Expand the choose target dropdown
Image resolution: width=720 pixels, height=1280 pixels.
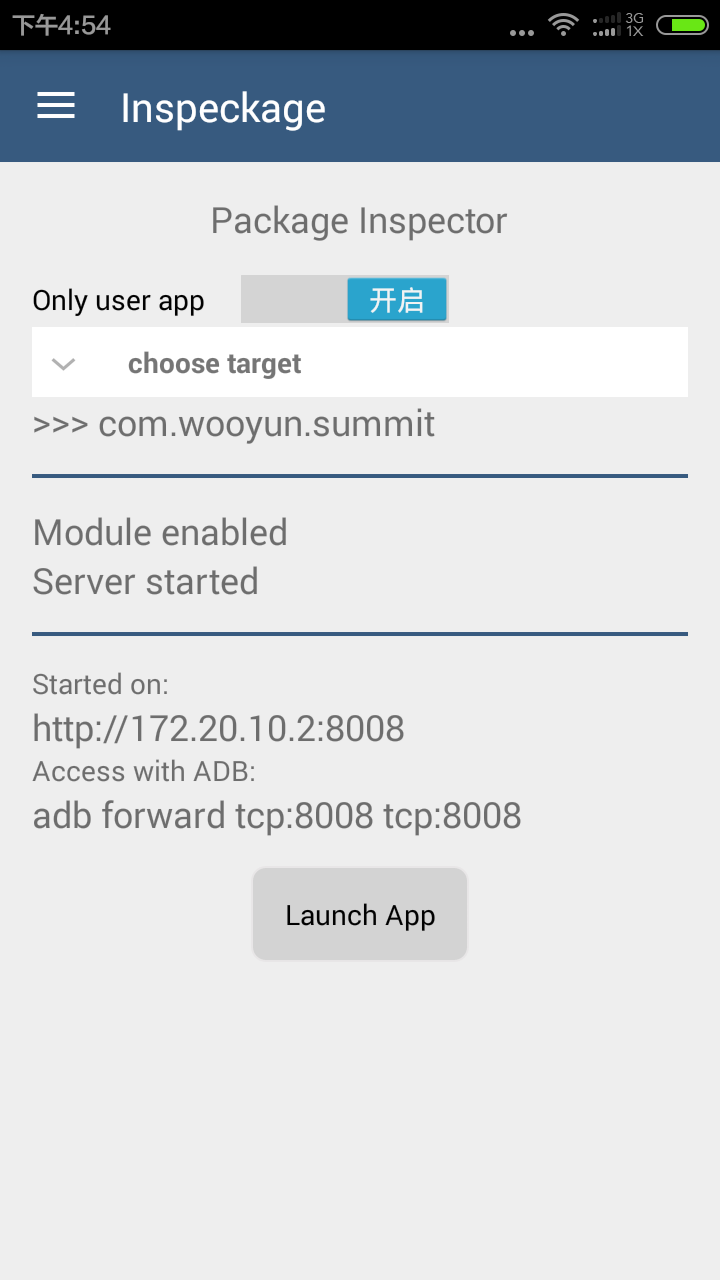tap(360, 363)
